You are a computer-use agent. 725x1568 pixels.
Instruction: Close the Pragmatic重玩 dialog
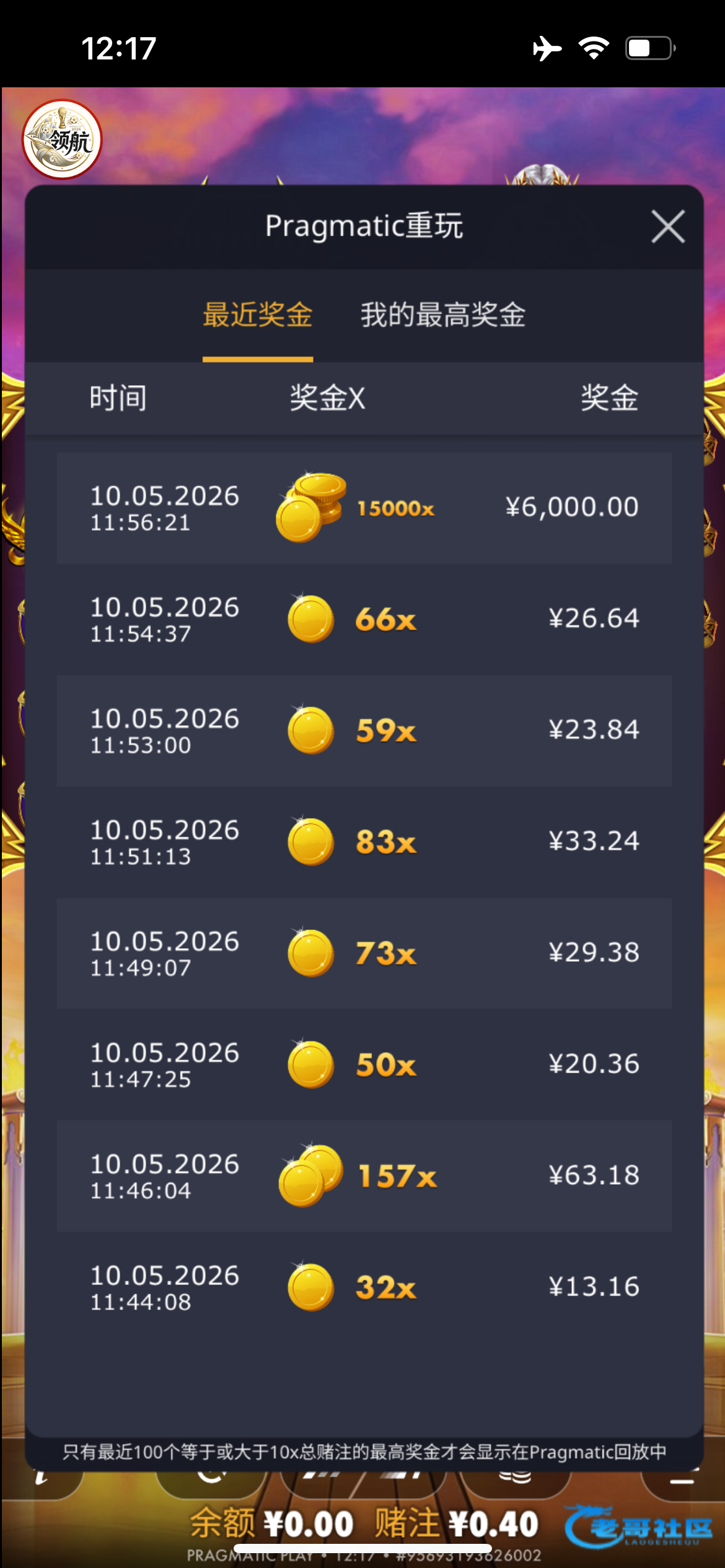click(x=668, y=227)
